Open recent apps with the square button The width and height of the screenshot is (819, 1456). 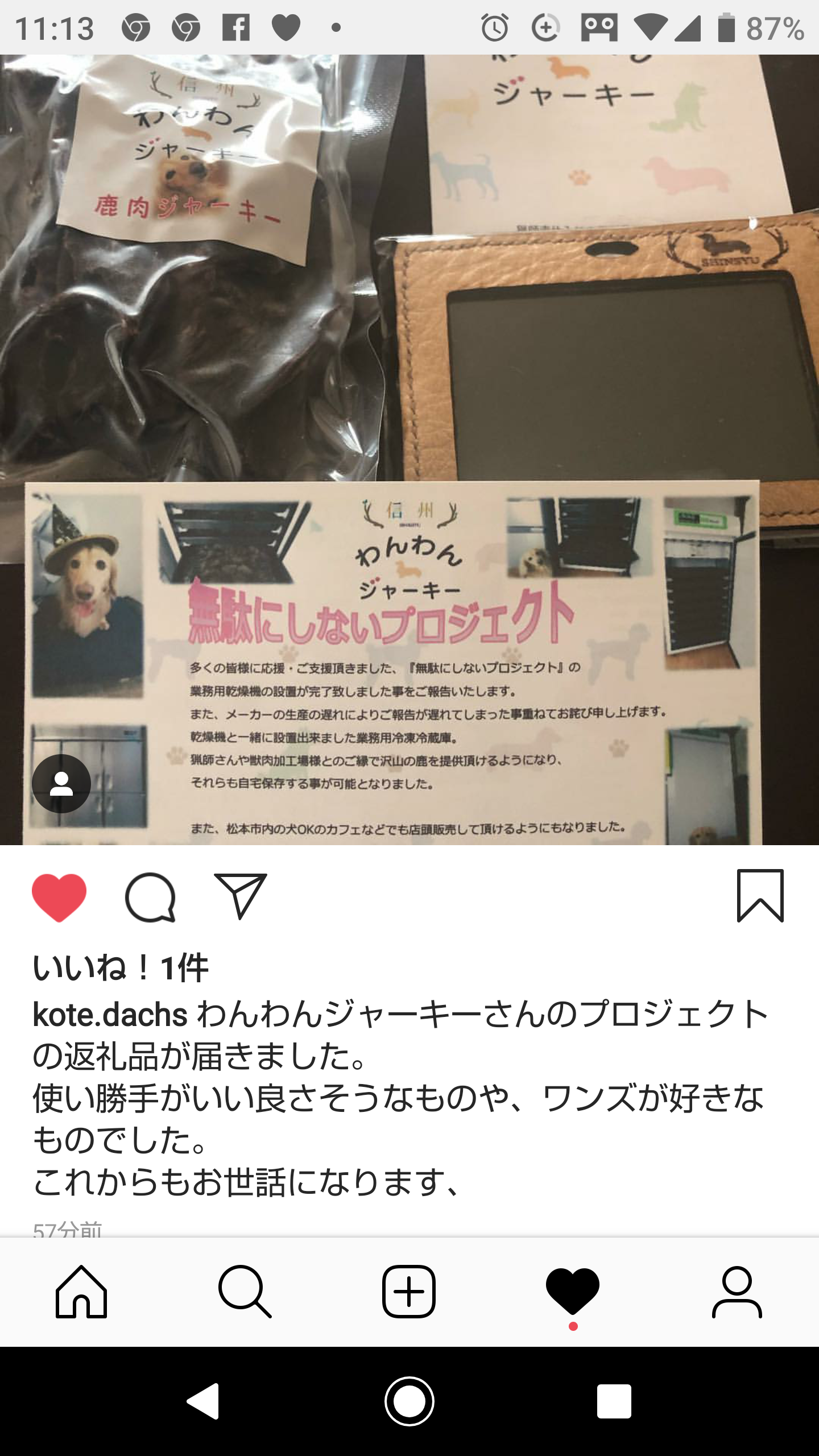(614, 1401)
